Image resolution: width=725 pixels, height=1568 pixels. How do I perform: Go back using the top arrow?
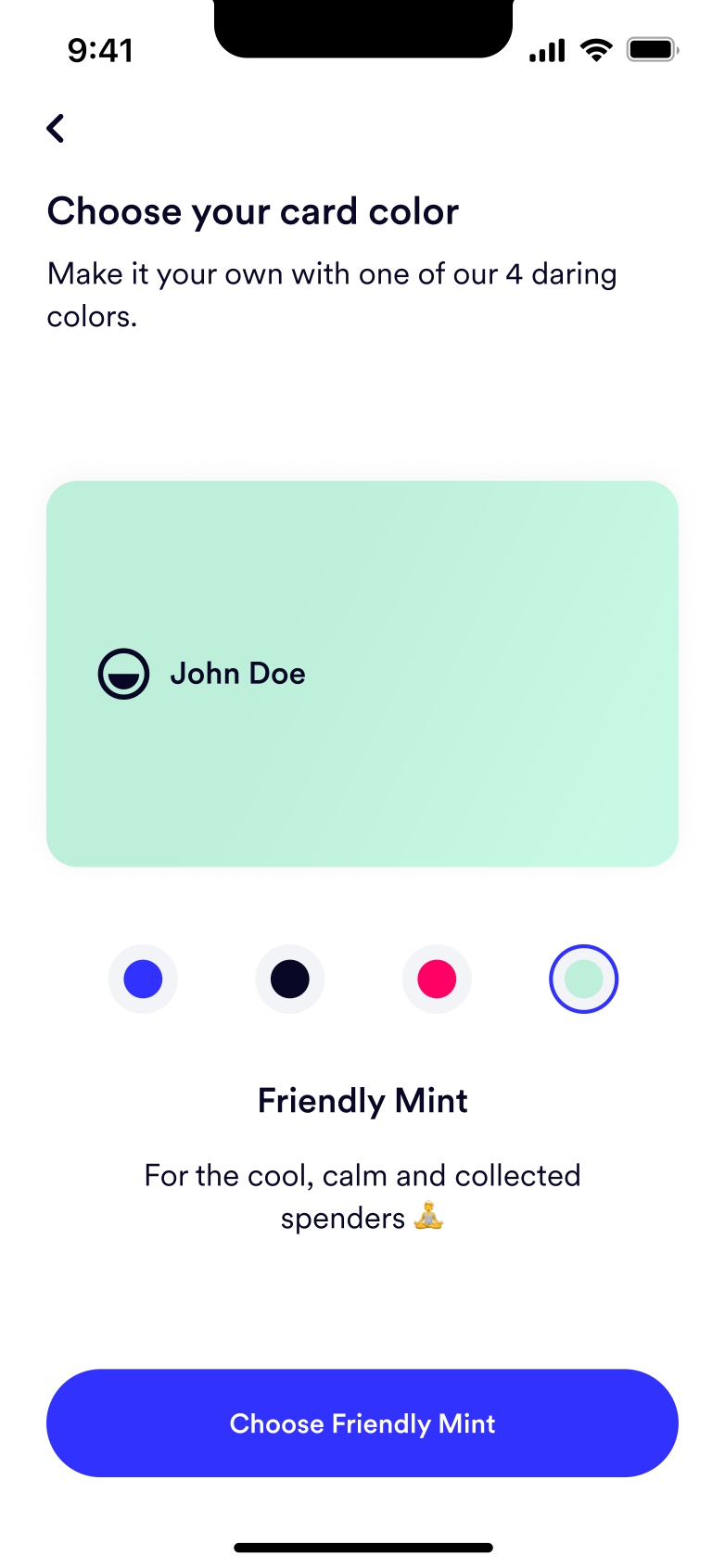pyautogui.click(x=56, y=128)
